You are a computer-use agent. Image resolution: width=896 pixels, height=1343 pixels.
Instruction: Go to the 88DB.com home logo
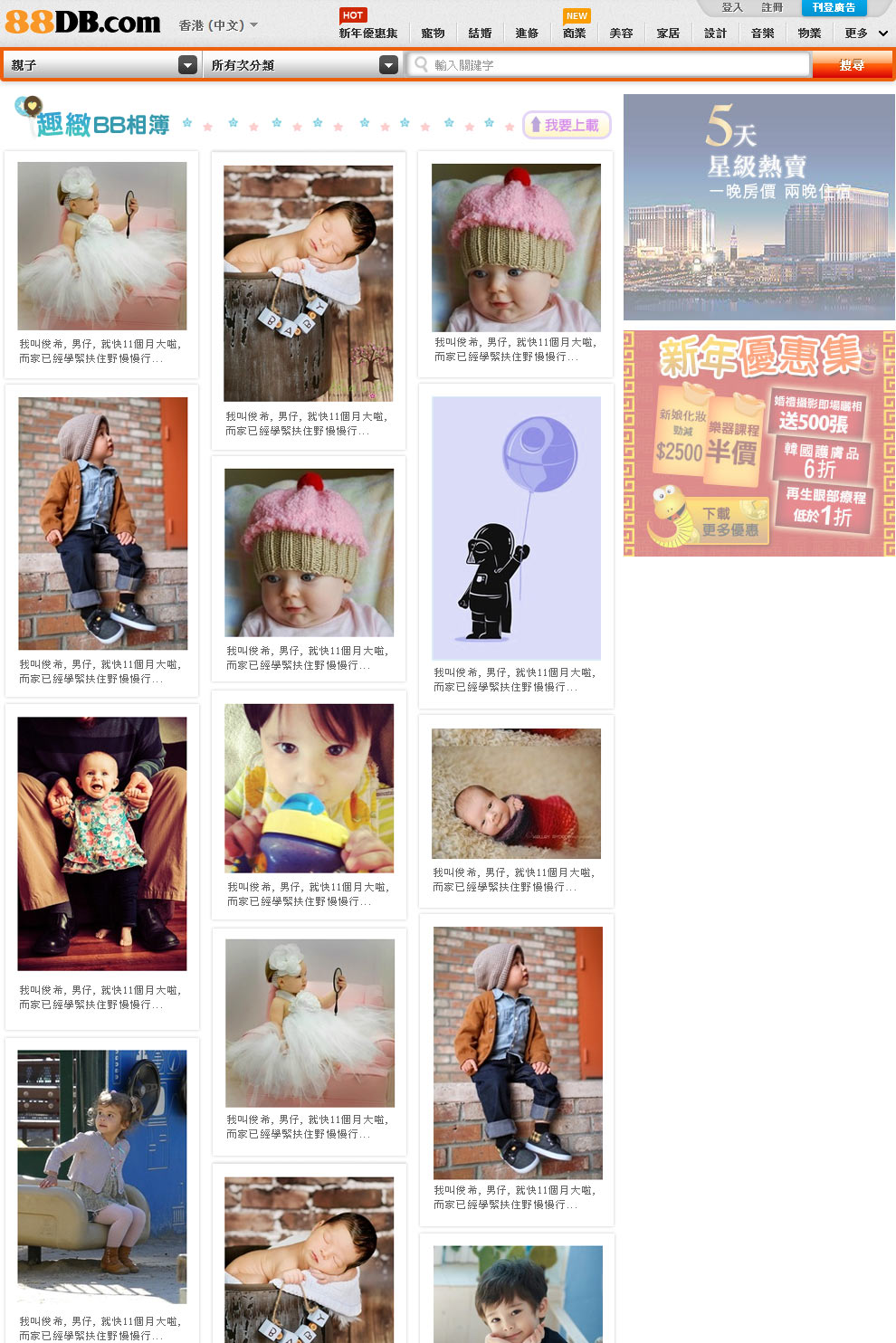coord(83,23)
